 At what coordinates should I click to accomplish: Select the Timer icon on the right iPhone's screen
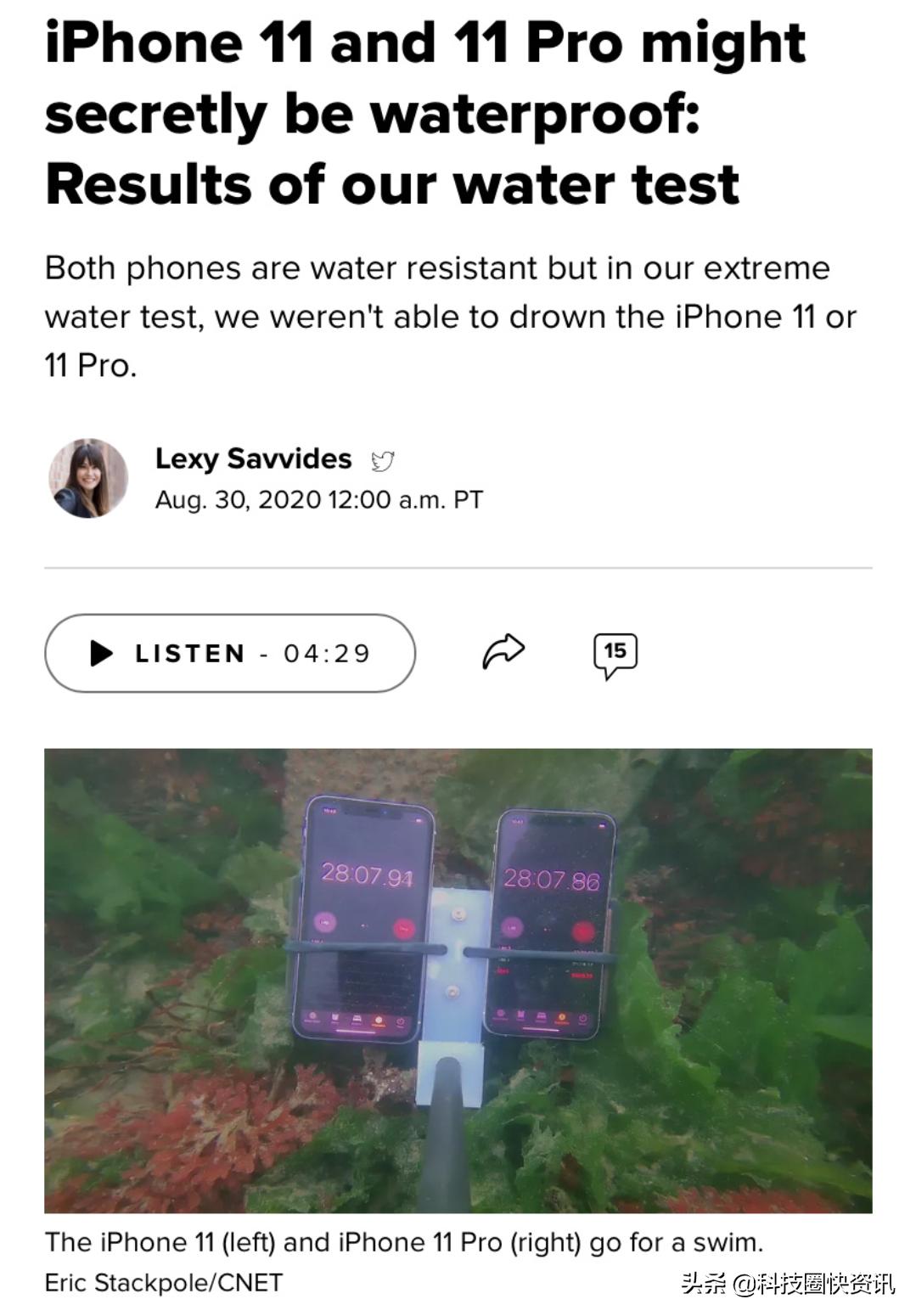point(582,1020)
